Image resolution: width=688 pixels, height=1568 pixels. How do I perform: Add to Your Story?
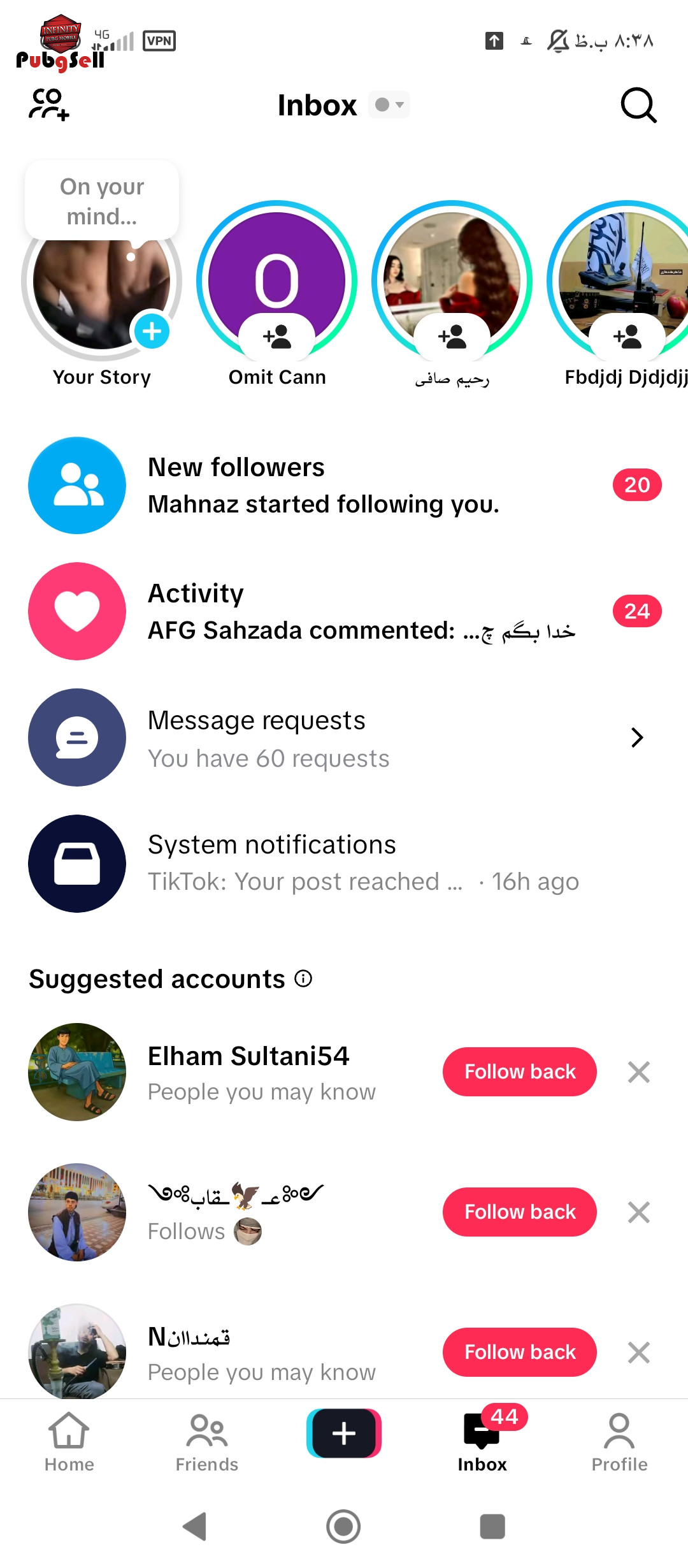(152, 331)
